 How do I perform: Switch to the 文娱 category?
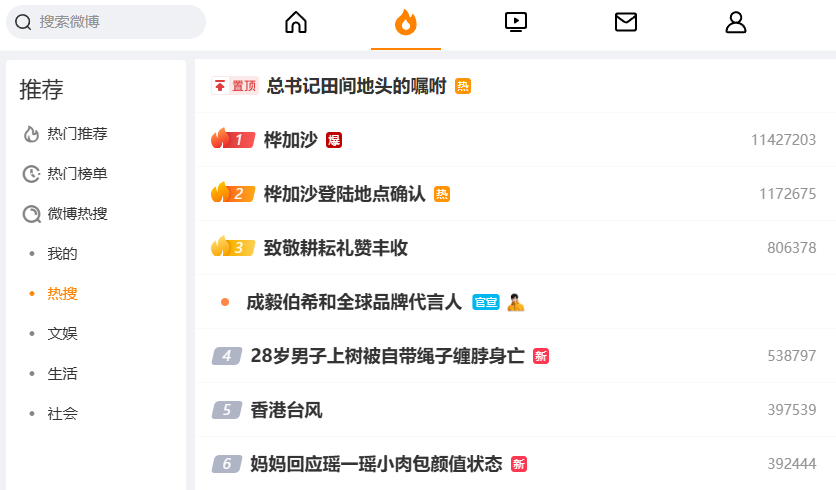[x=62, y=334]
